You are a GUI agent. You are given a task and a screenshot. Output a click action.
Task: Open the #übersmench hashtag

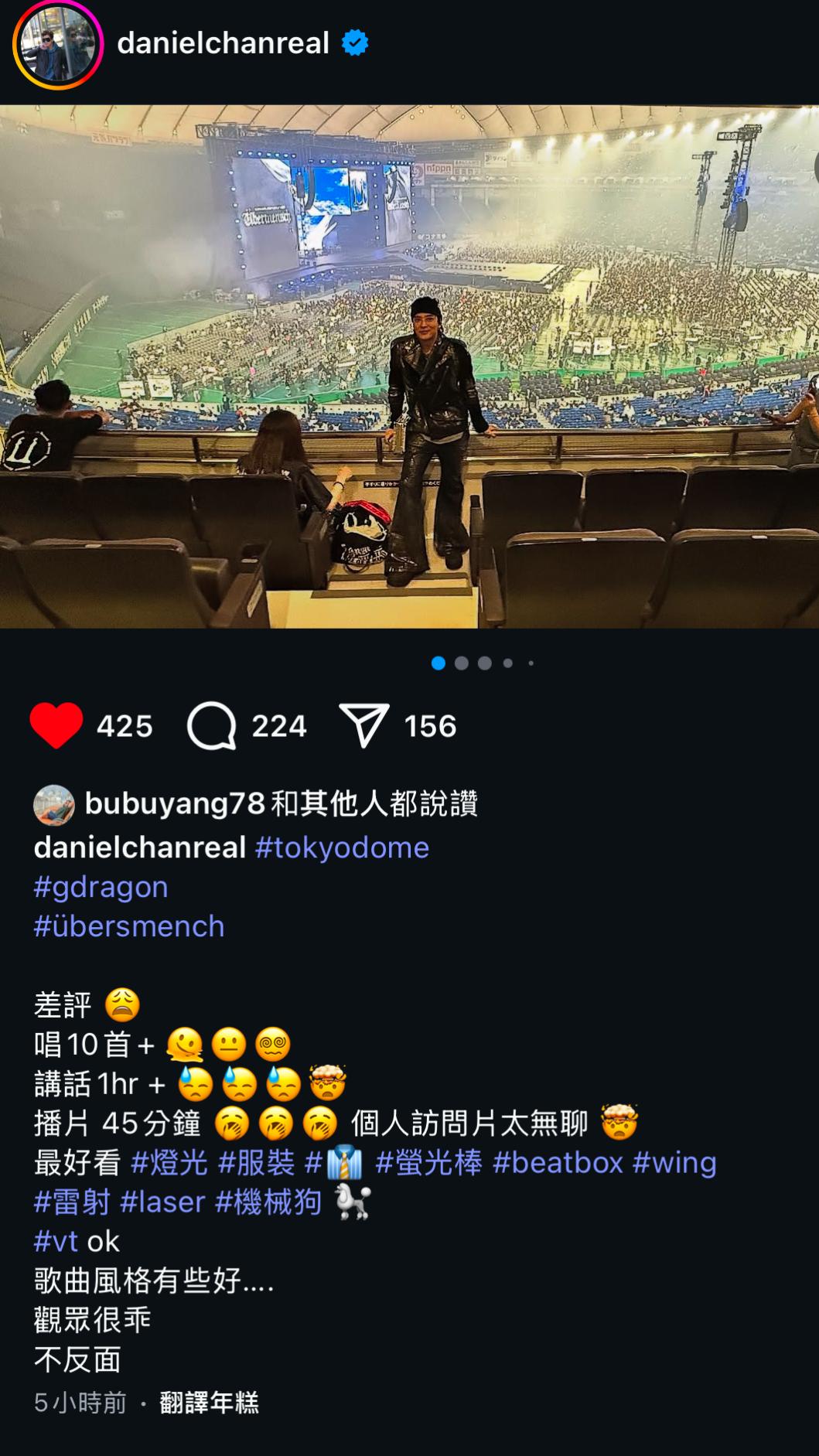click(x=129, y=926)
